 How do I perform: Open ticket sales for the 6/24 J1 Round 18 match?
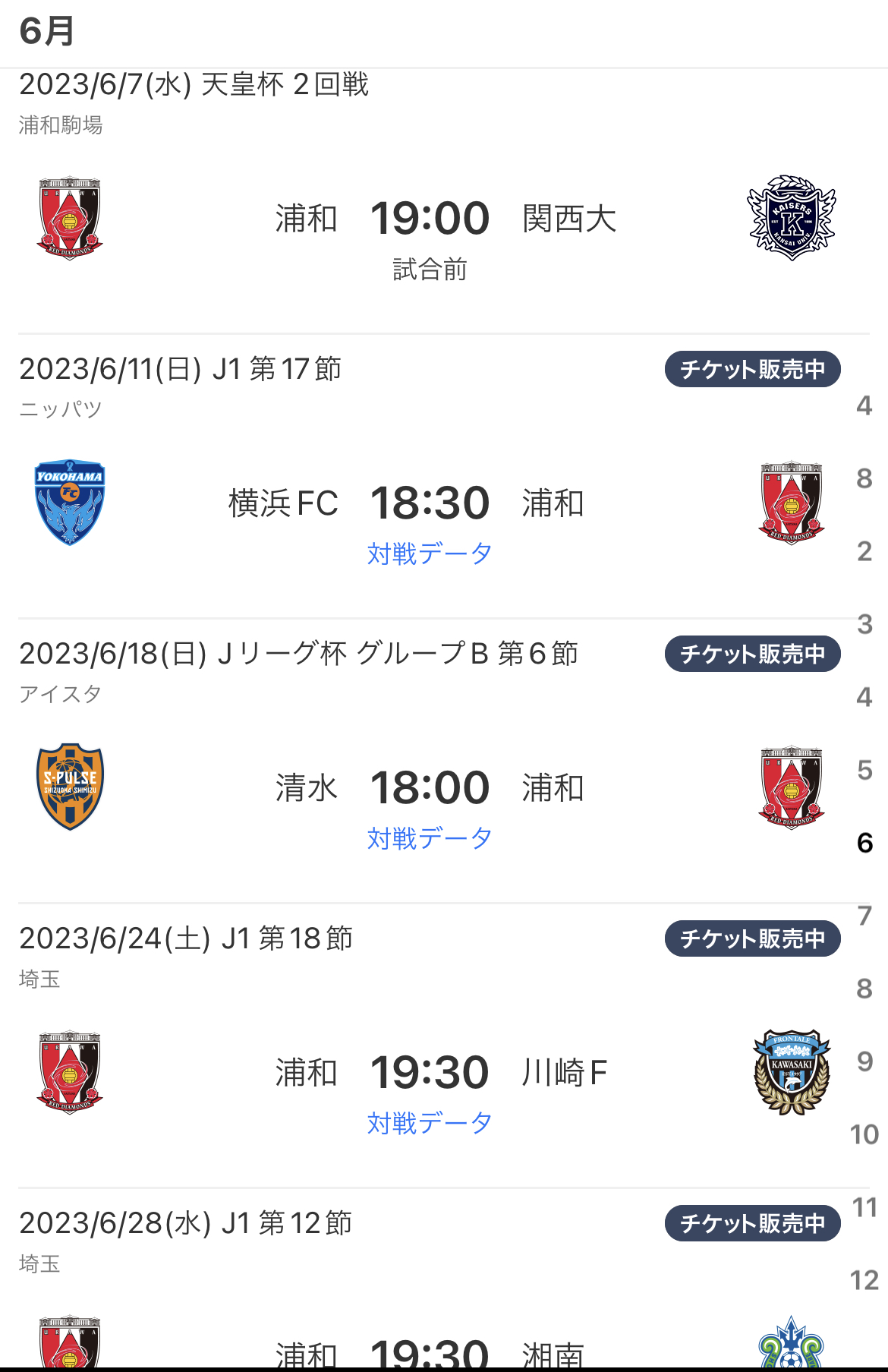click(x=752, y=939)
